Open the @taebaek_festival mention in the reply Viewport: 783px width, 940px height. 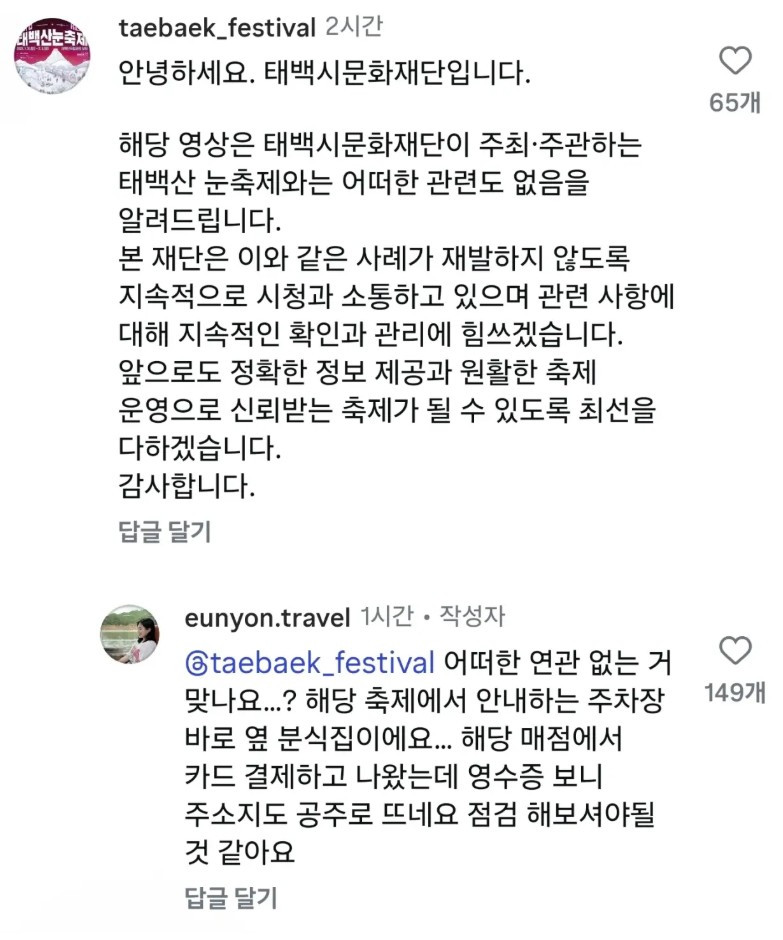point(310,662)
